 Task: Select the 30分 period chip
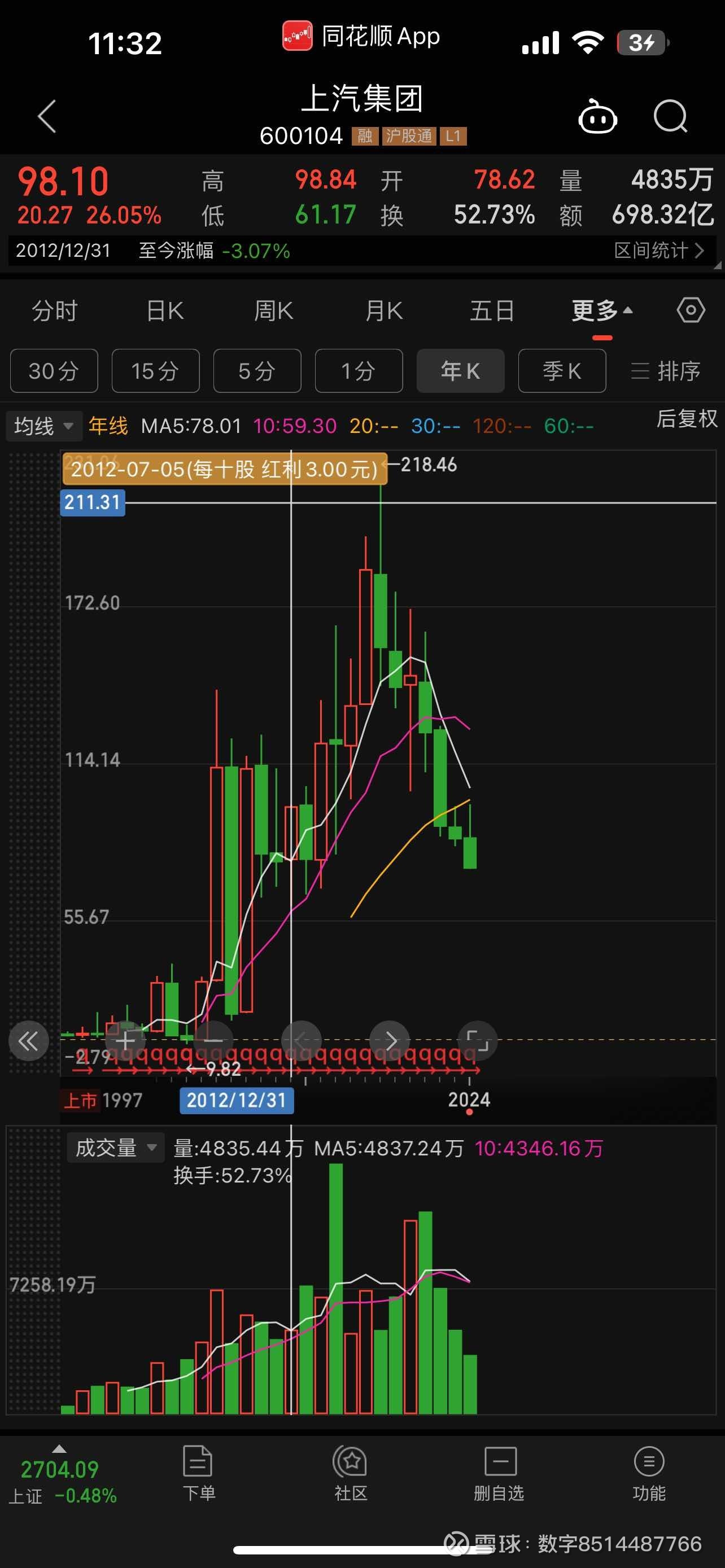[x=54, y=371]
